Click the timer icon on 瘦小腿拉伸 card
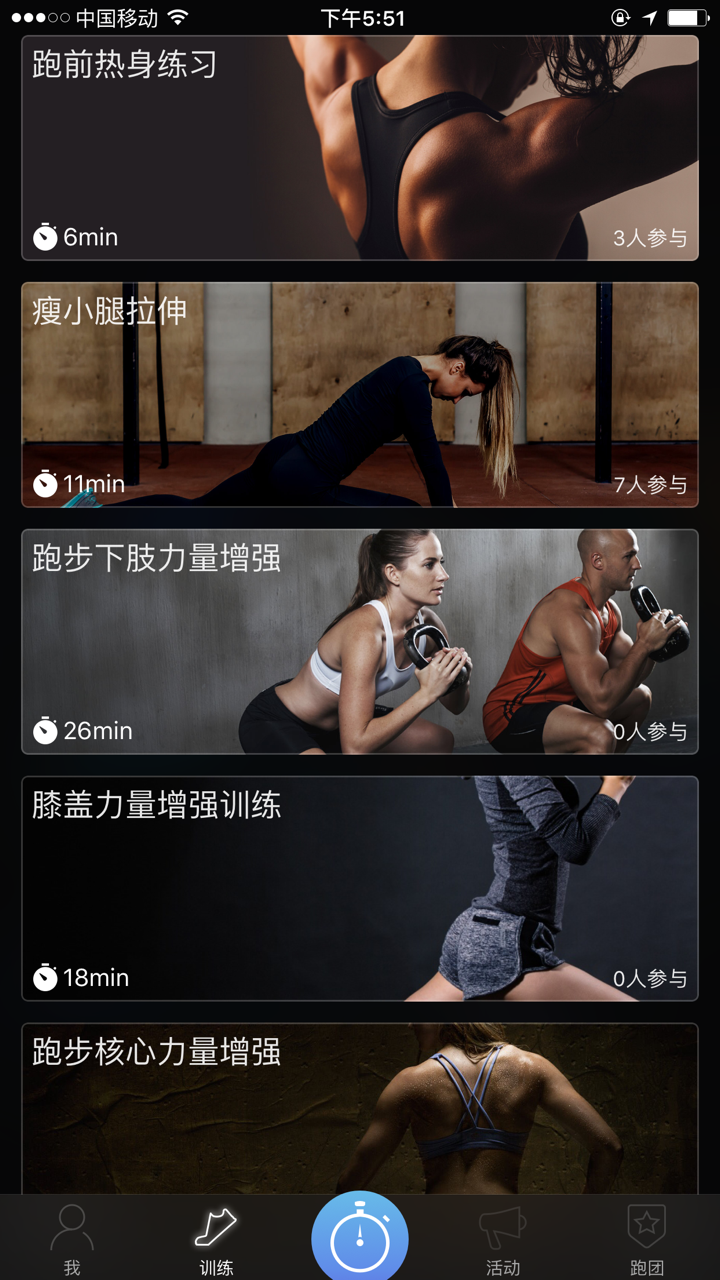 (45, 484)
